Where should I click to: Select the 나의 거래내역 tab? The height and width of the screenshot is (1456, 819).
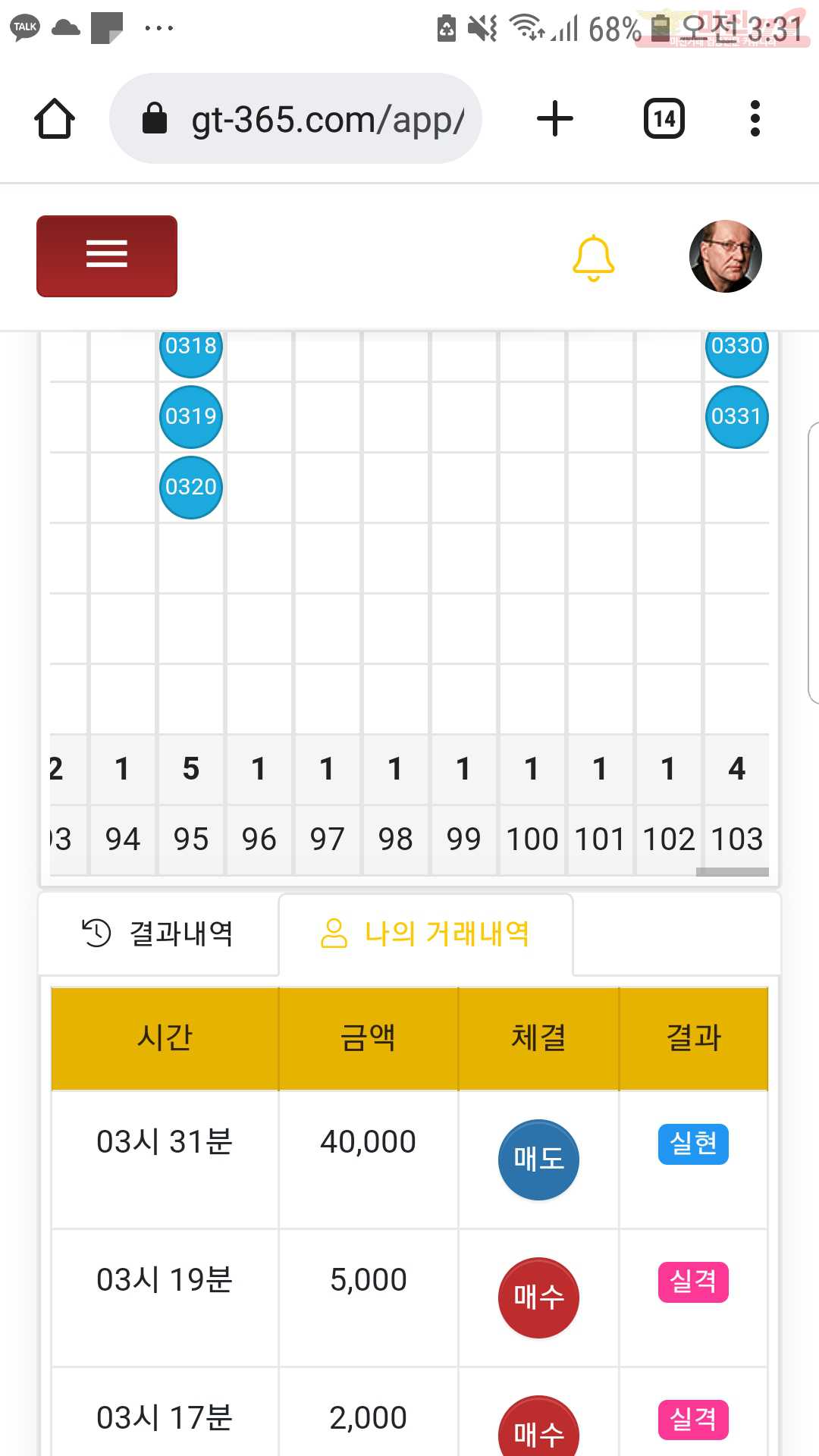tap(425, 934)
